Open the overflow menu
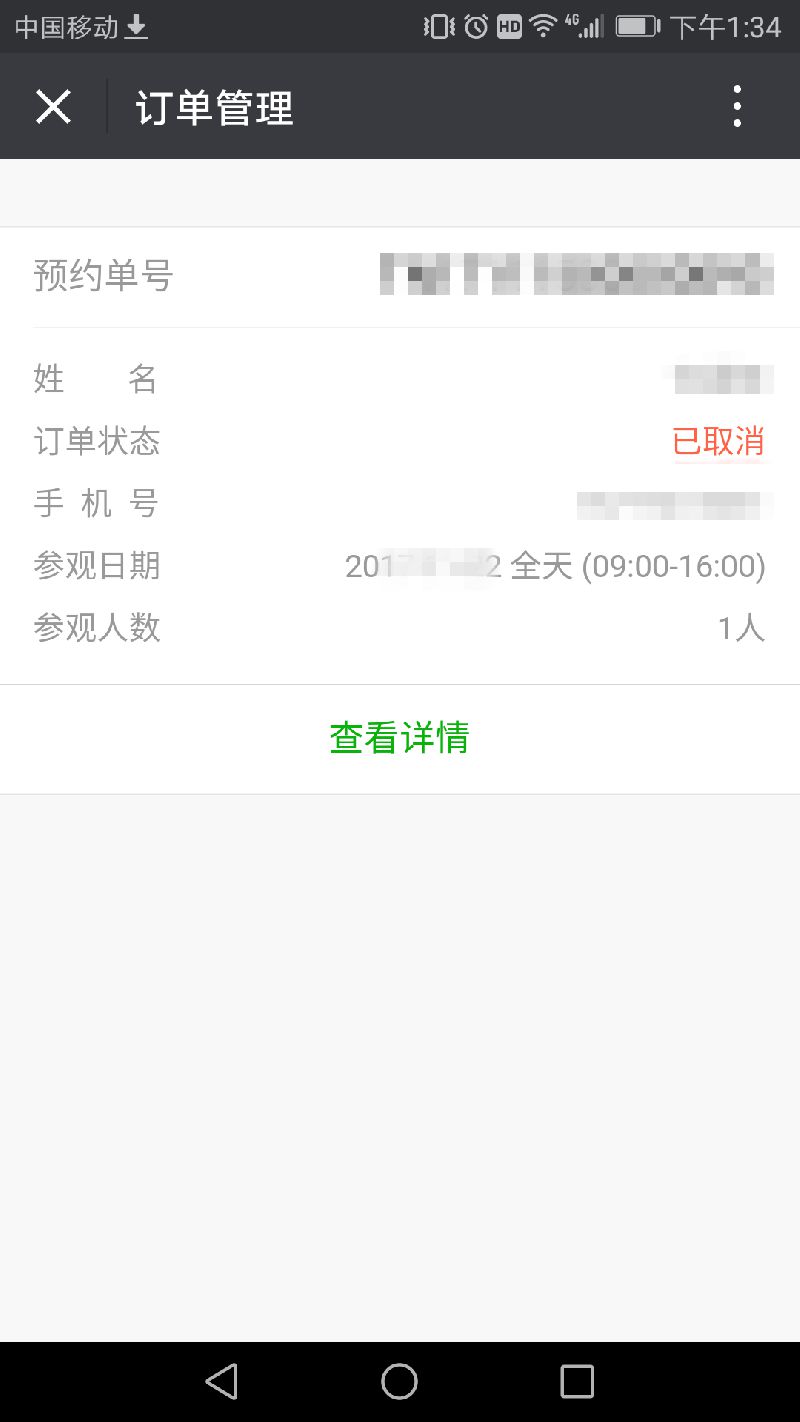 (x=737, y=106)
